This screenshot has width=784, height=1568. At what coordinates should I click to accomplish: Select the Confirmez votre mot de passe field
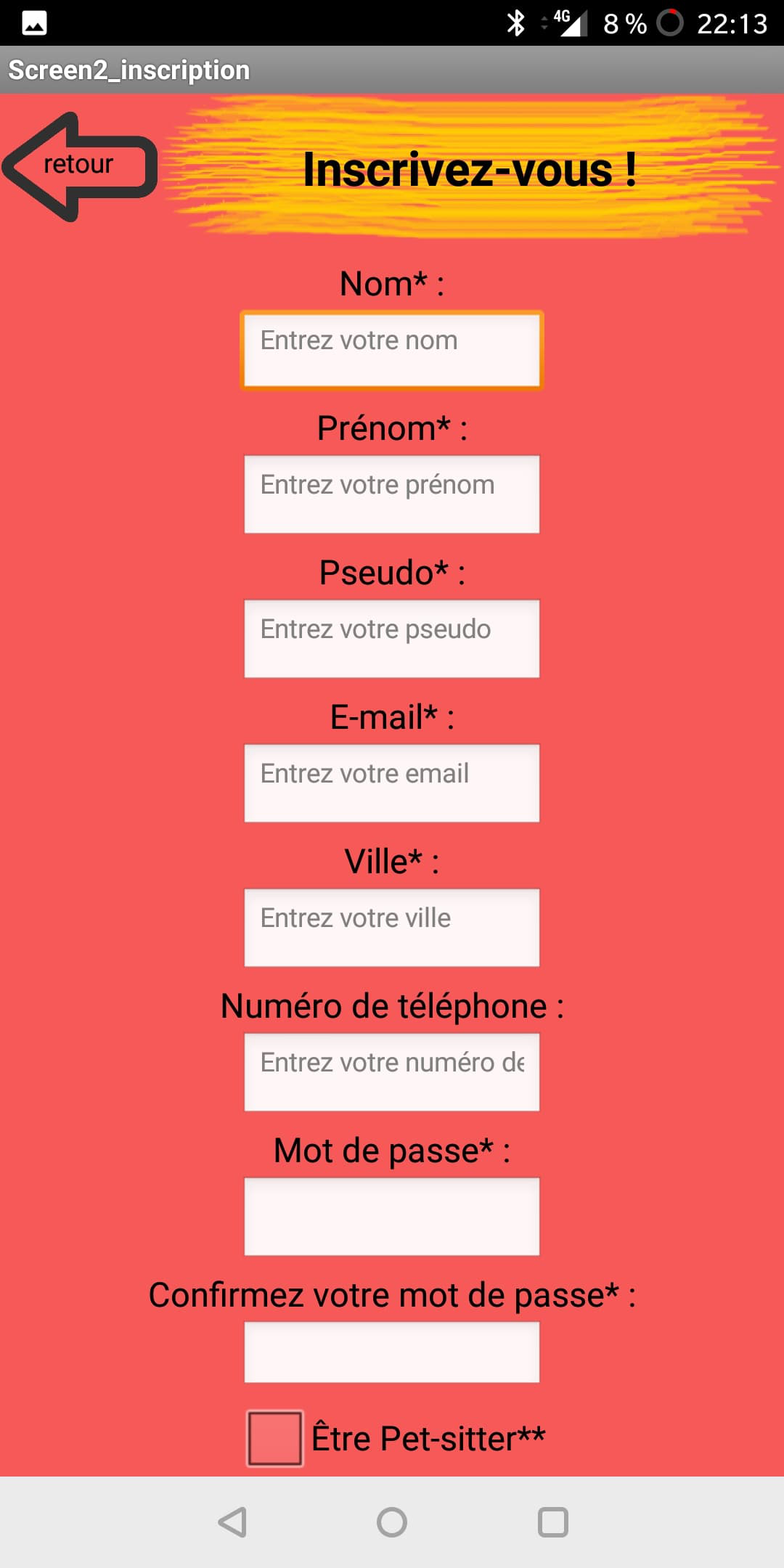tap(392, 1352)
